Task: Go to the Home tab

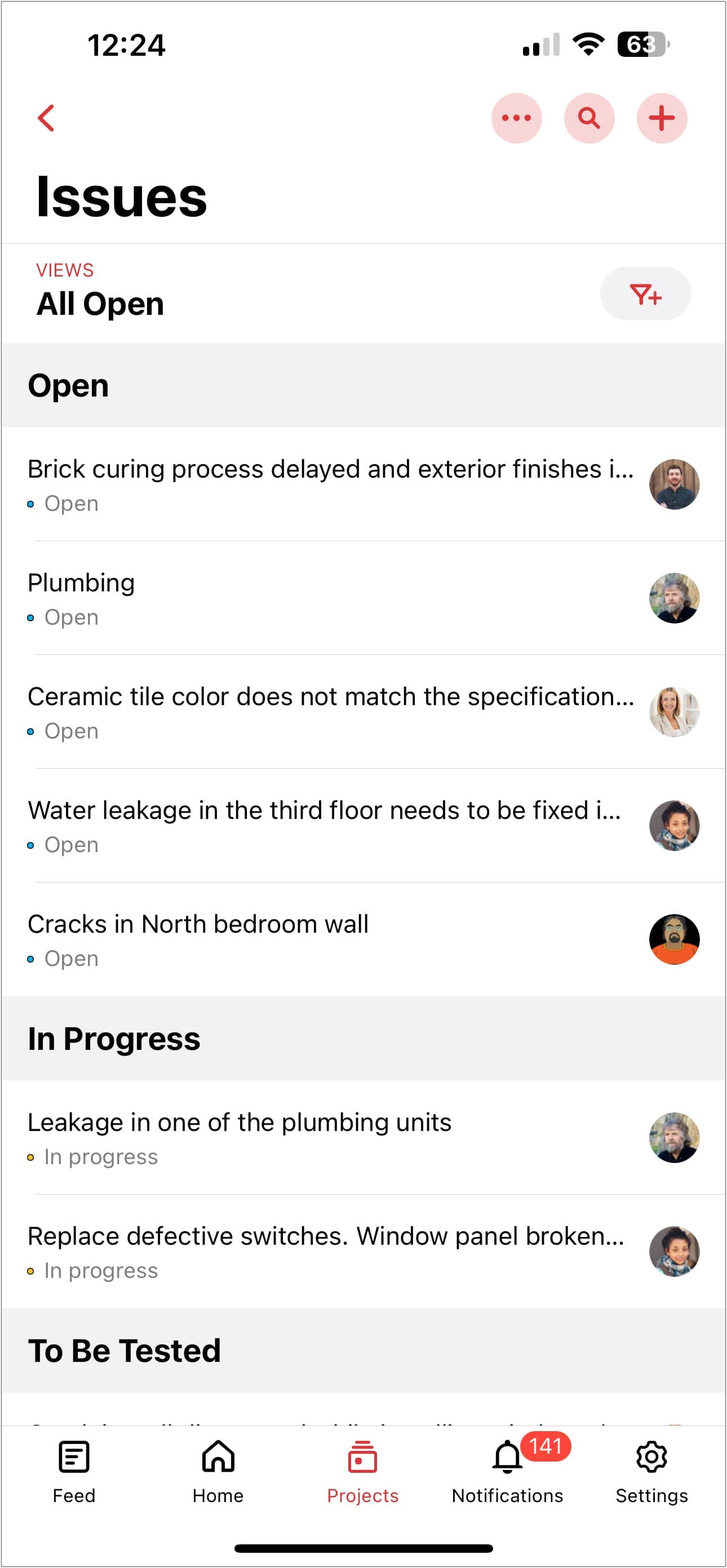Action: [x=218, y=1471]
